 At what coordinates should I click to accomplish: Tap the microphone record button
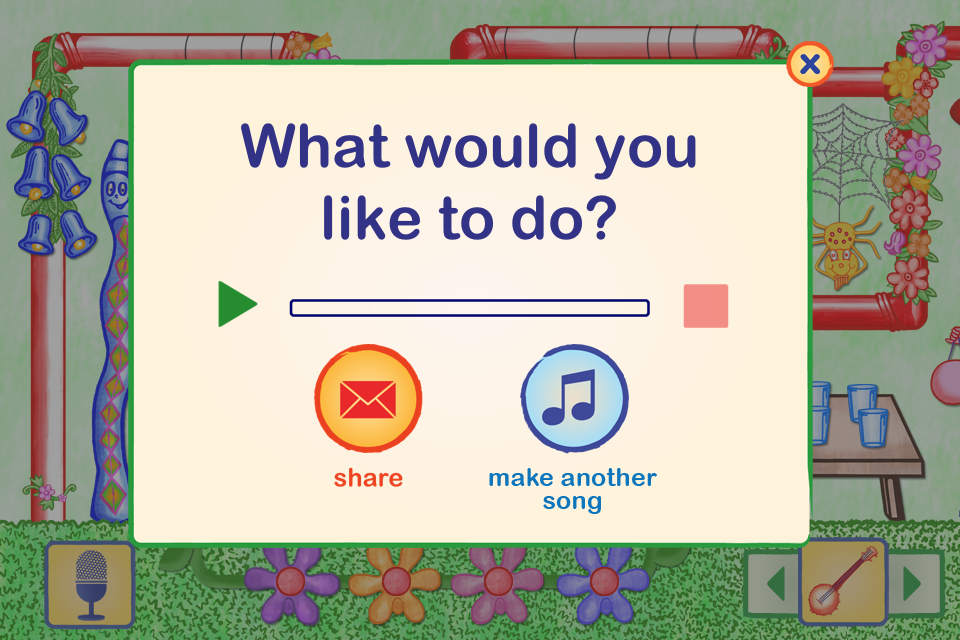(90, 585)
